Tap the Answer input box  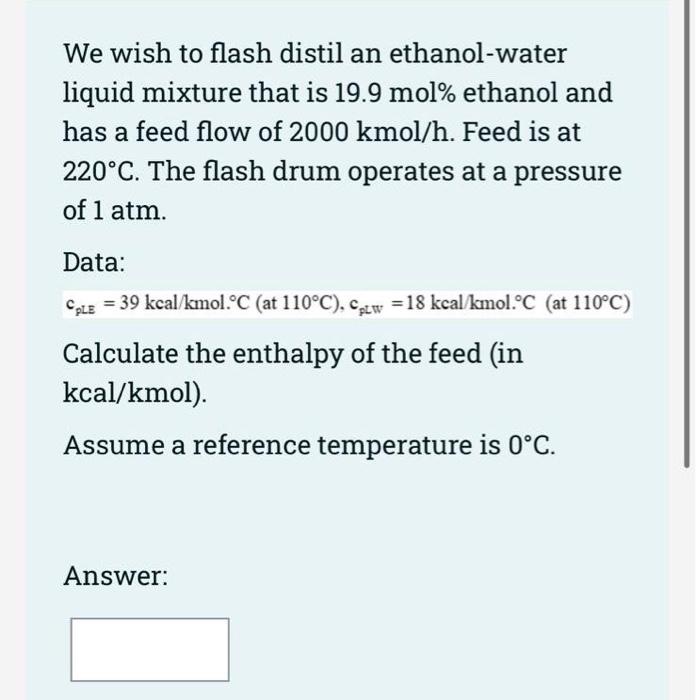click(149, 649)
